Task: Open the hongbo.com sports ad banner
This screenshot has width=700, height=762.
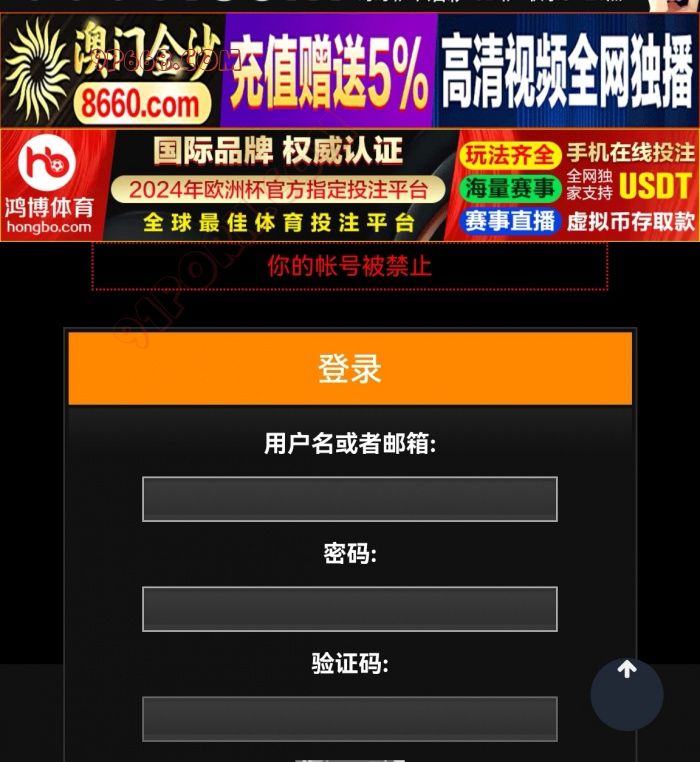Action: 349,185
